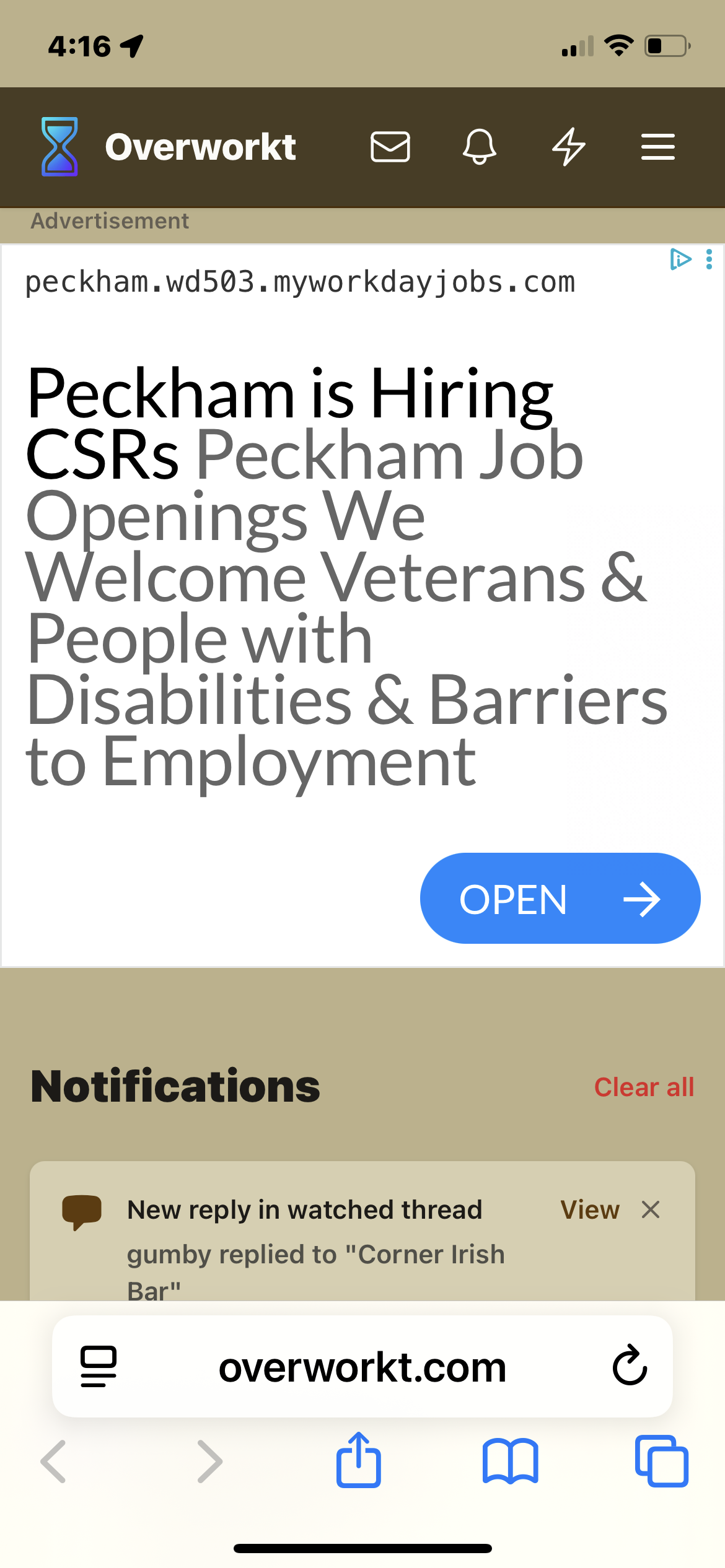This screenshot has height=1568, width=725.
Task: Tap the lightning bolt activity icon
Action: pyautogui.click(x=569, y=147)
